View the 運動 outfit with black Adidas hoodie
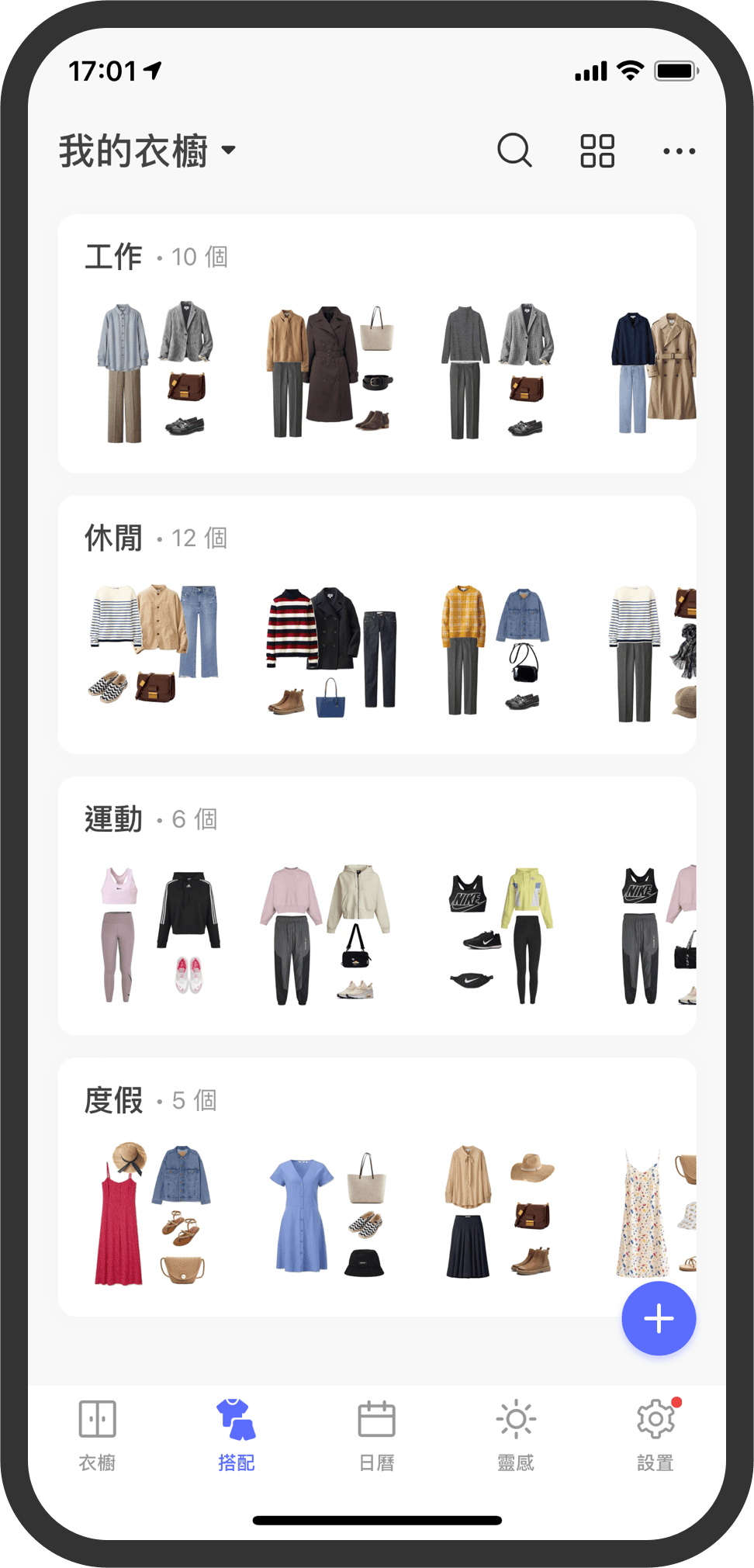The width and height of the screenshot is (754, 1568). (x=161, y=933)
